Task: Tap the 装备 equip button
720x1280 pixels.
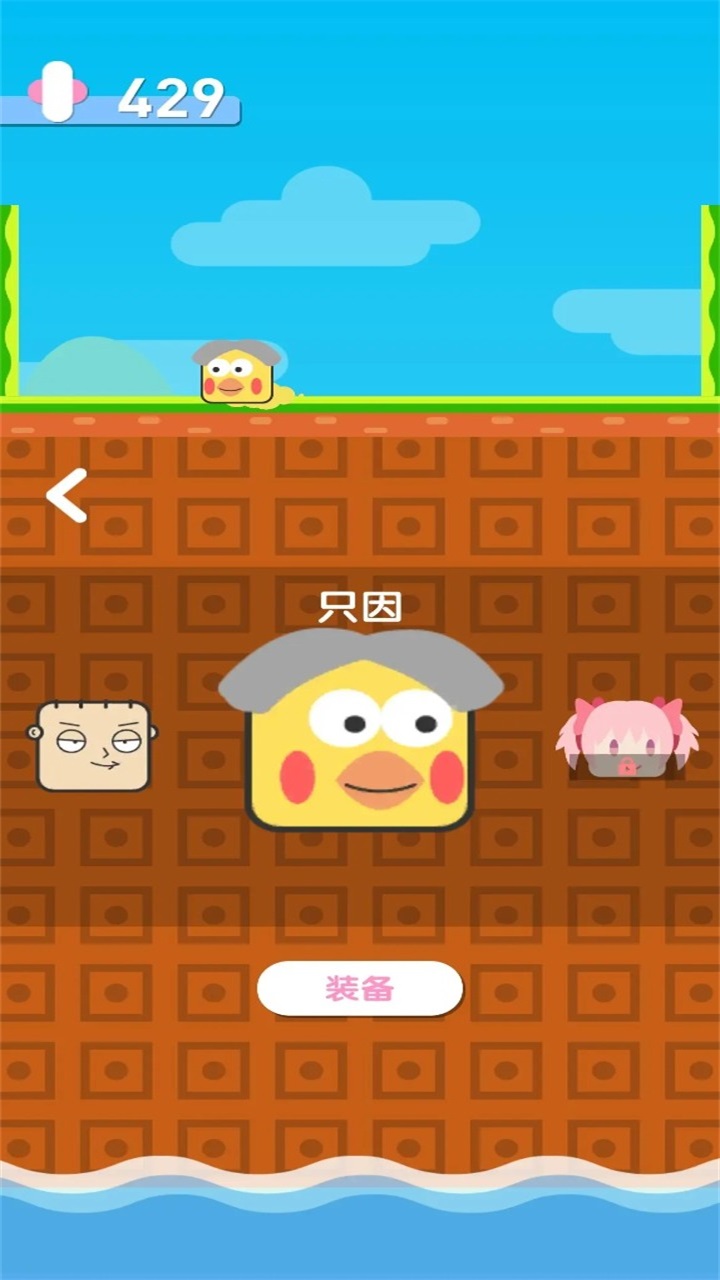Action: pos(360,989)
